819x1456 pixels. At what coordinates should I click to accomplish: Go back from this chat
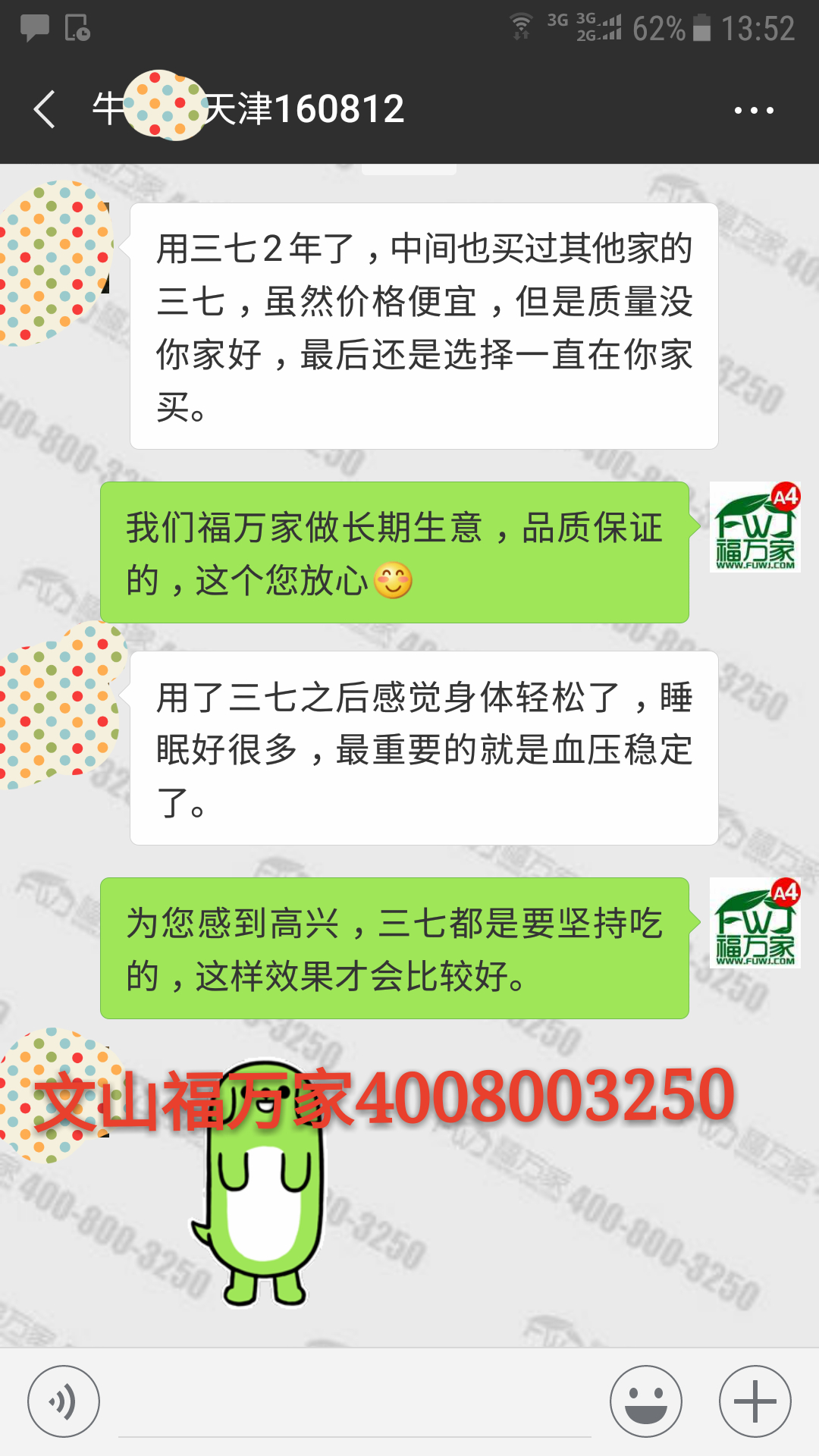[x=44, y=109]
